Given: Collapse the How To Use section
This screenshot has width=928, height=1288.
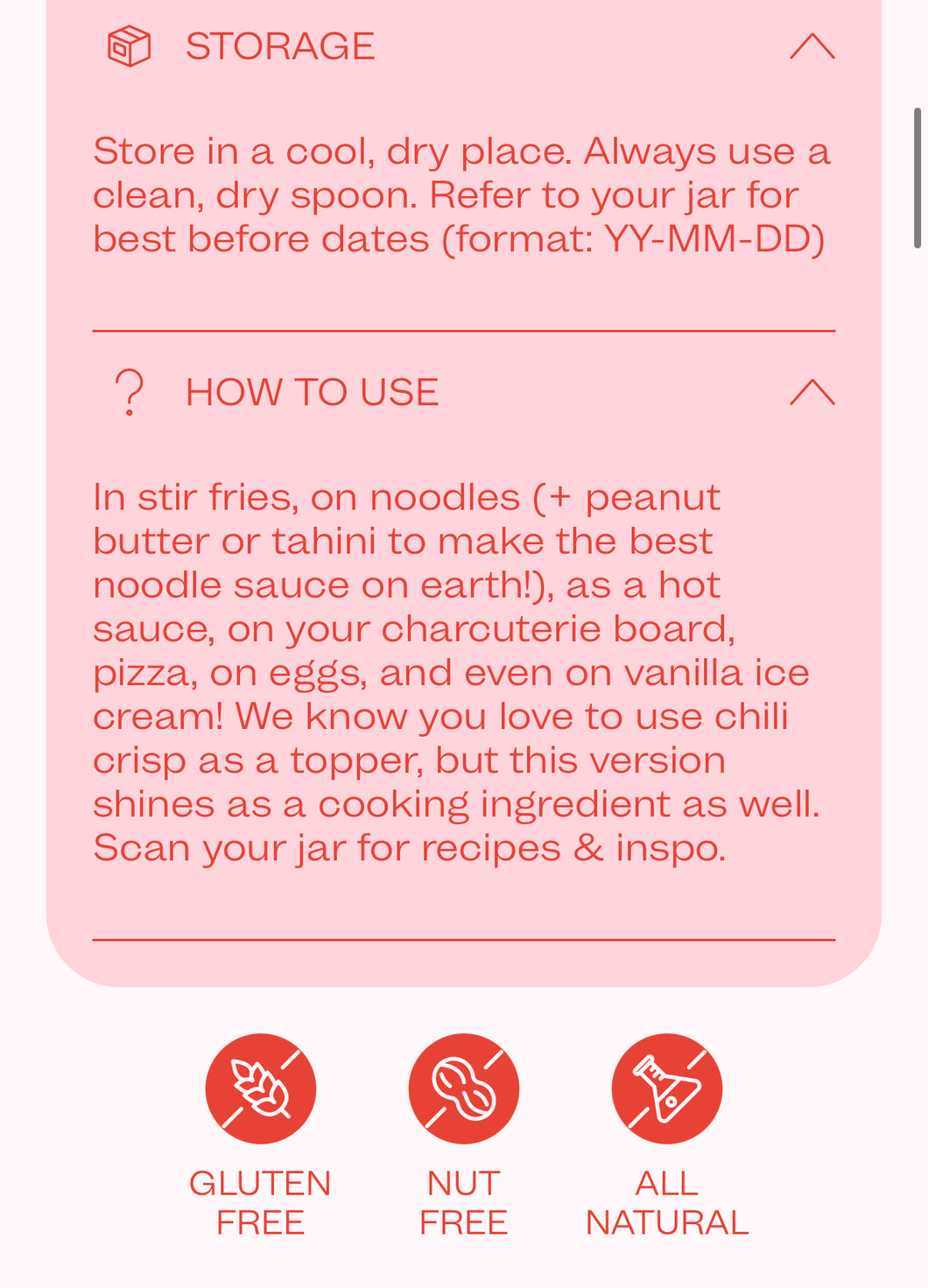Looking at the screenshot, I should click(x=812, y=392).
